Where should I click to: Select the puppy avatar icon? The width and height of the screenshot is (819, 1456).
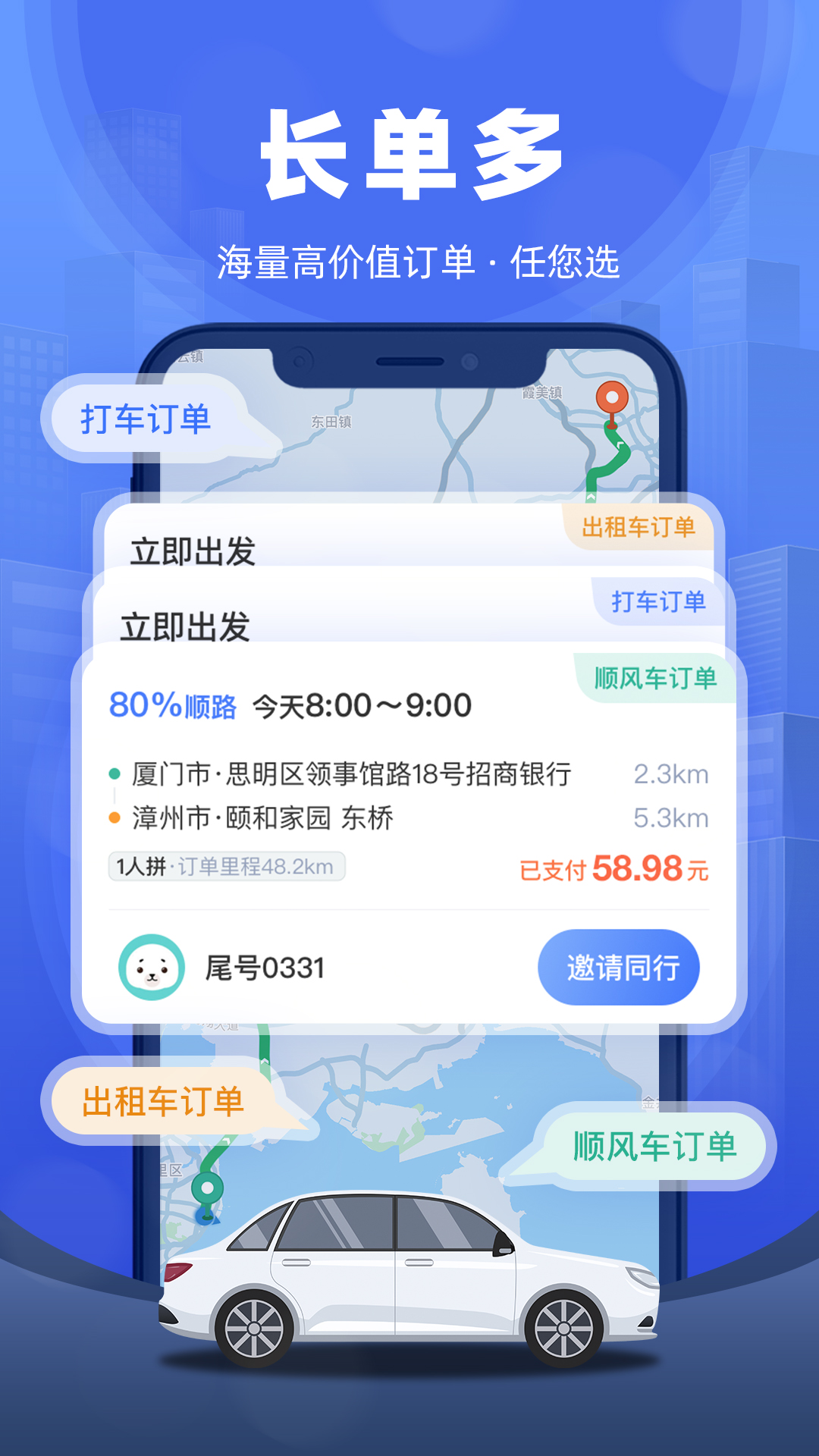[152, 968]
